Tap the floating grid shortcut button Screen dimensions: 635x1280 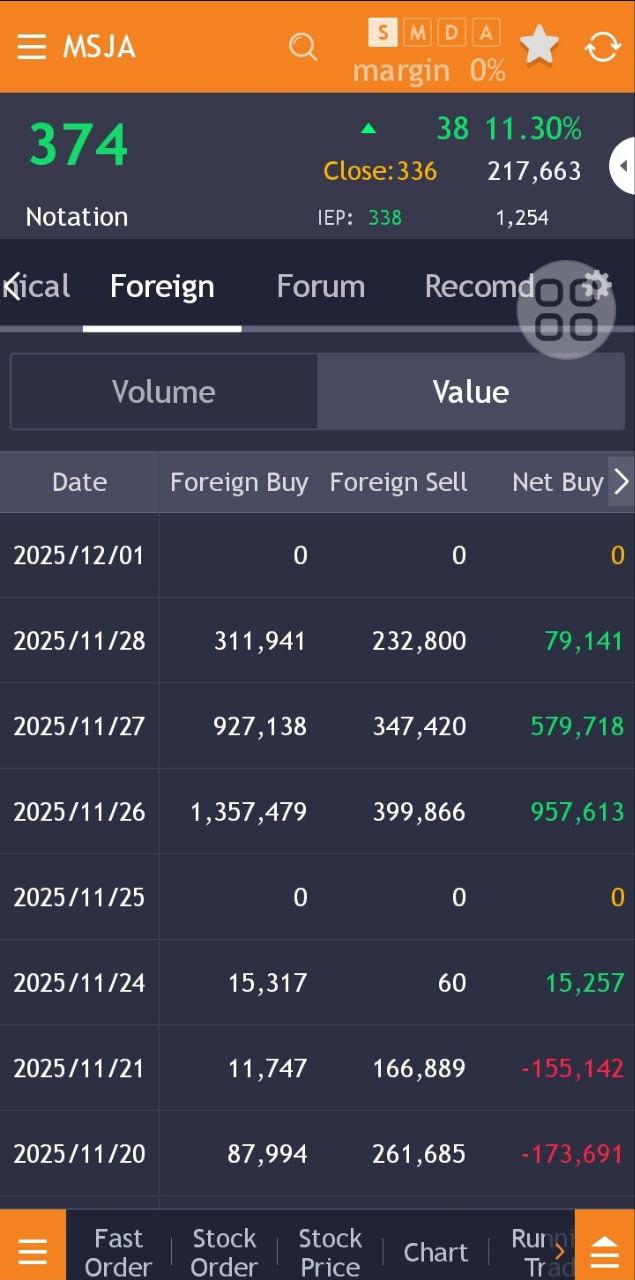[566, 310]
